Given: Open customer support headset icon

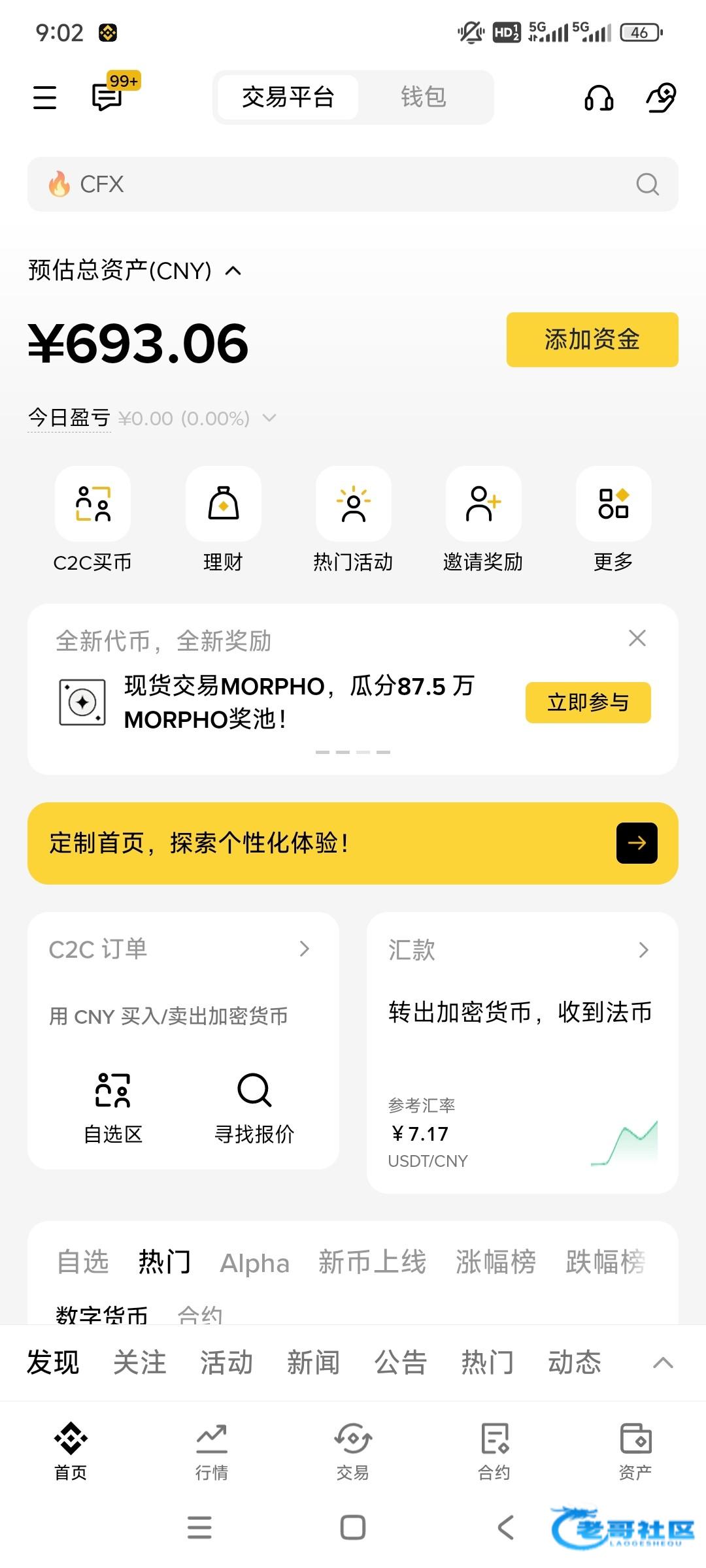Looking at the screenshot, I should pyautogui.click(x=598, y=98).
